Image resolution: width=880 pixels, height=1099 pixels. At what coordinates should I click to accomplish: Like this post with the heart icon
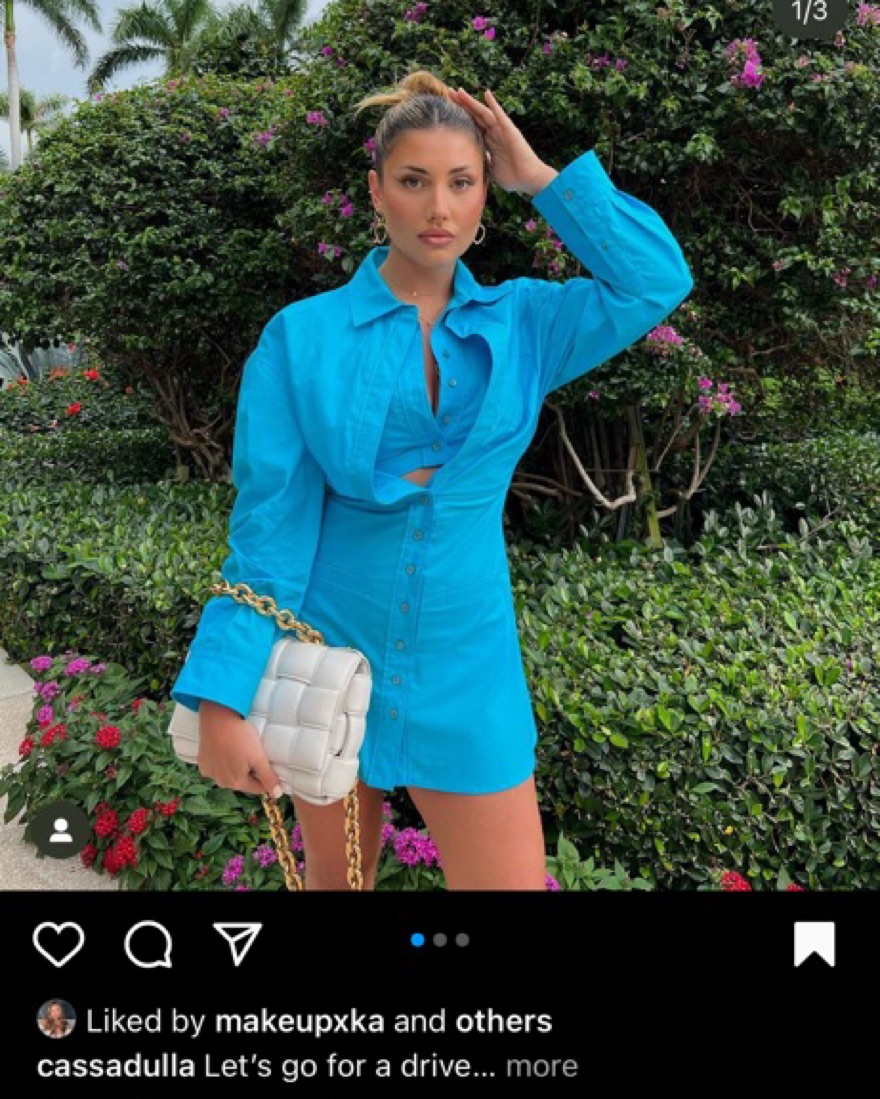tap(58, 944)
